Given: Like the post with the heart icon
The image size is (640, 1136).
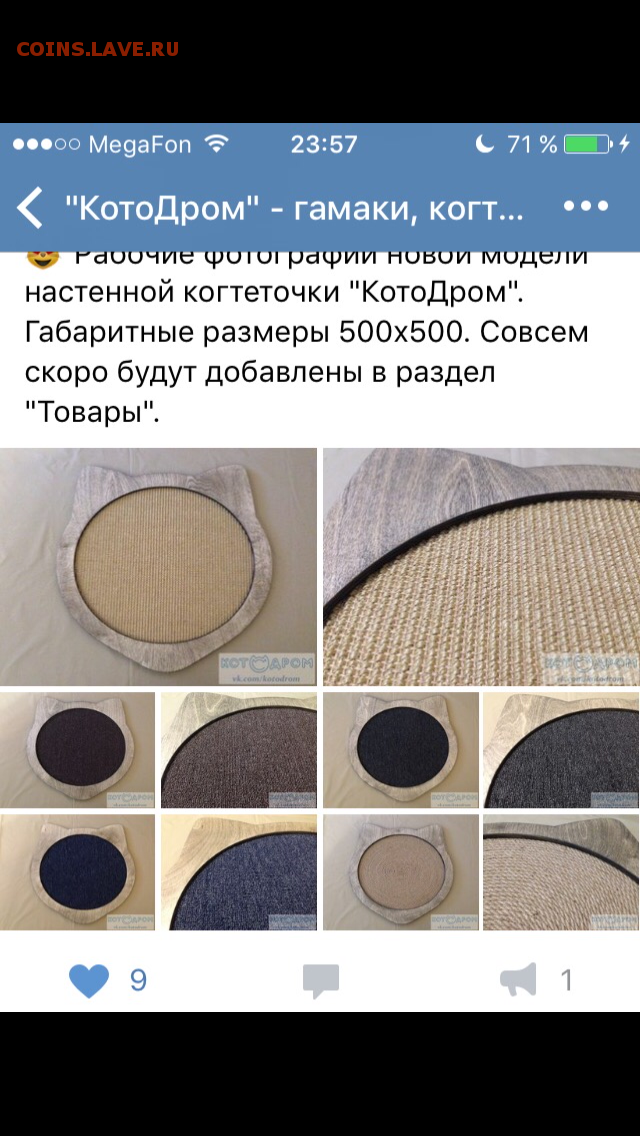Looking at the screenshot, I should click(88, 980).
